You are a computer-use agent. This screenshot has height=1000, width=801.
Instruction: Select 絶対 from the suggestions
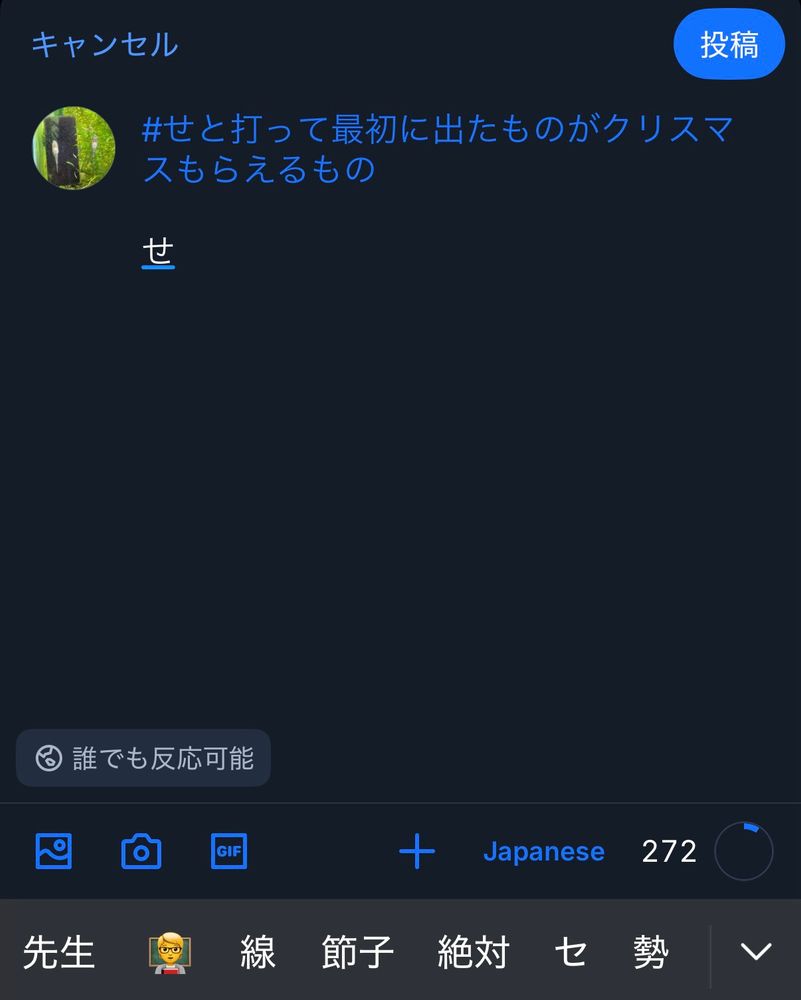coord(474,952)
